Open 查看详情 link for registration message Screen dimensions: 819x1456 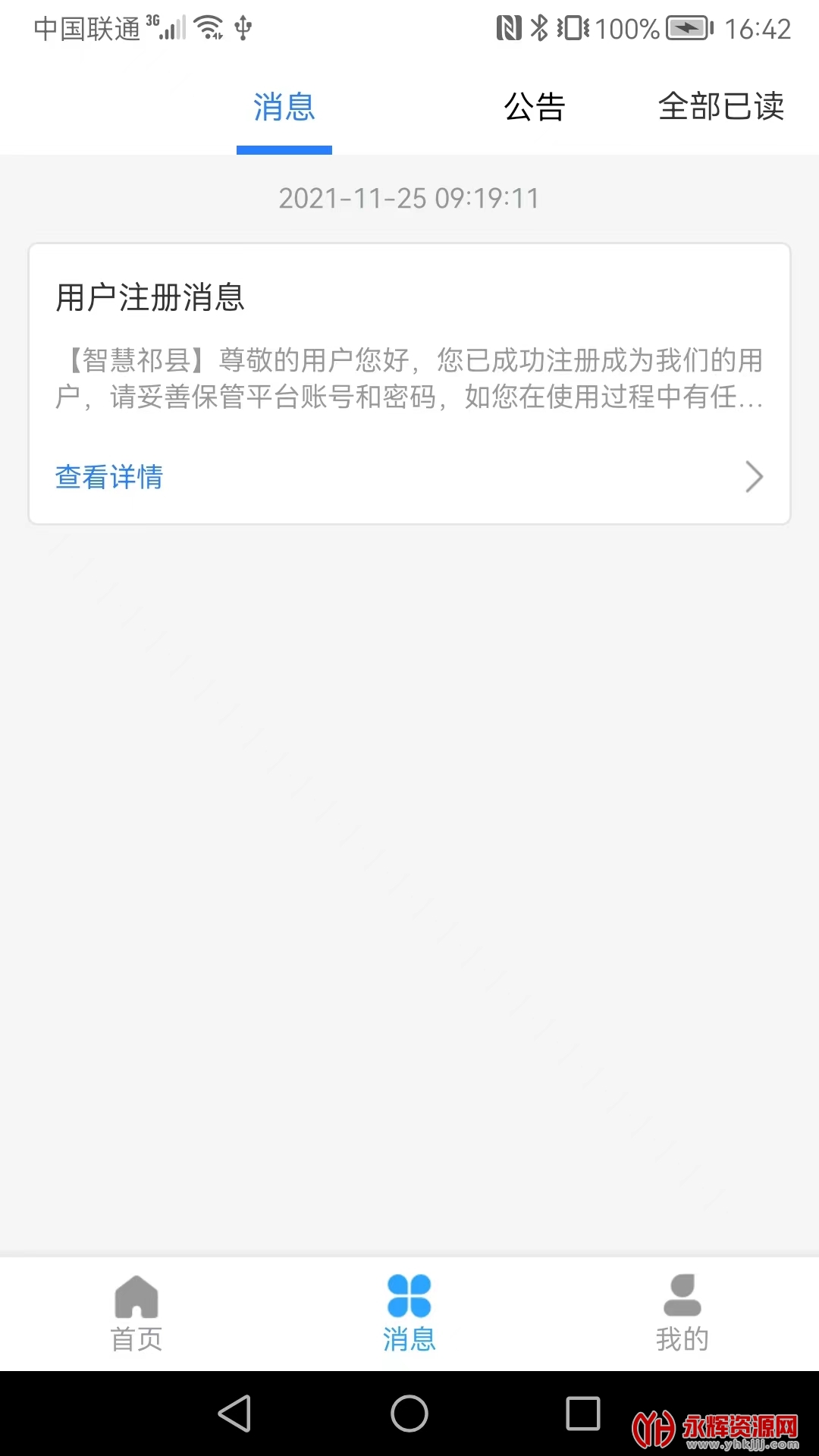pos(109,477)
